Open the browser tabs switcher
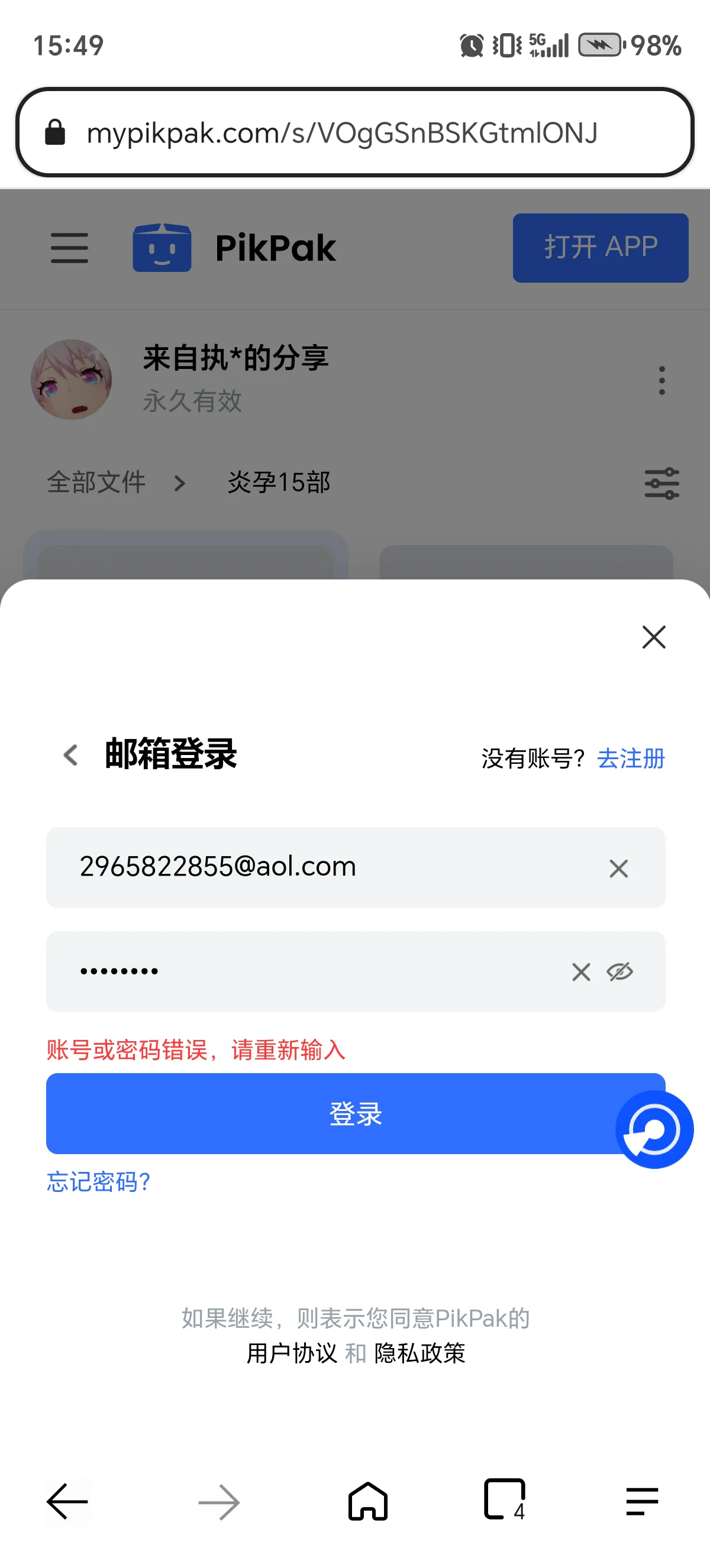 pos(504,1500)
